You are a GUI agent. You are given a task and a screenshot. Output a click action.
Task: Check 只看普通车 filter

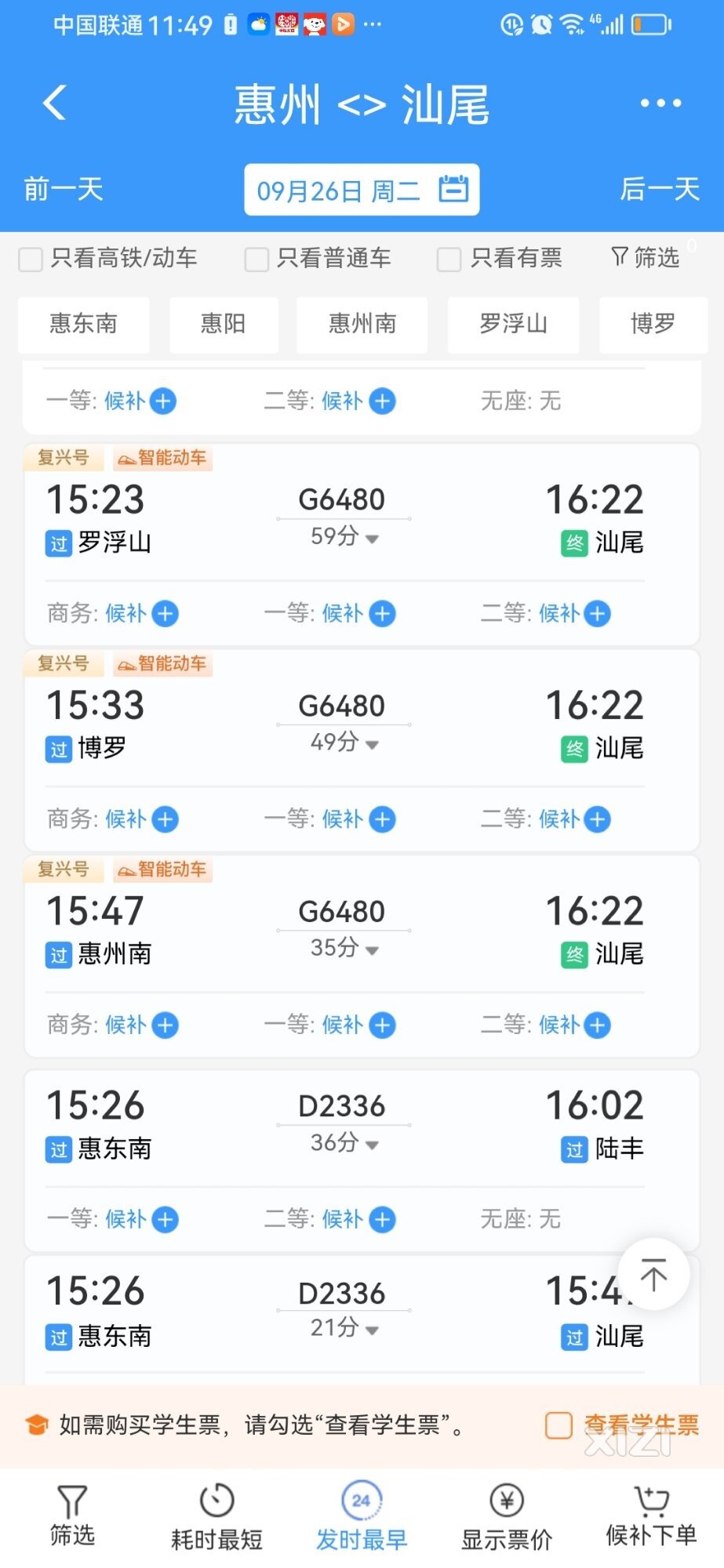tap(256, 259)
